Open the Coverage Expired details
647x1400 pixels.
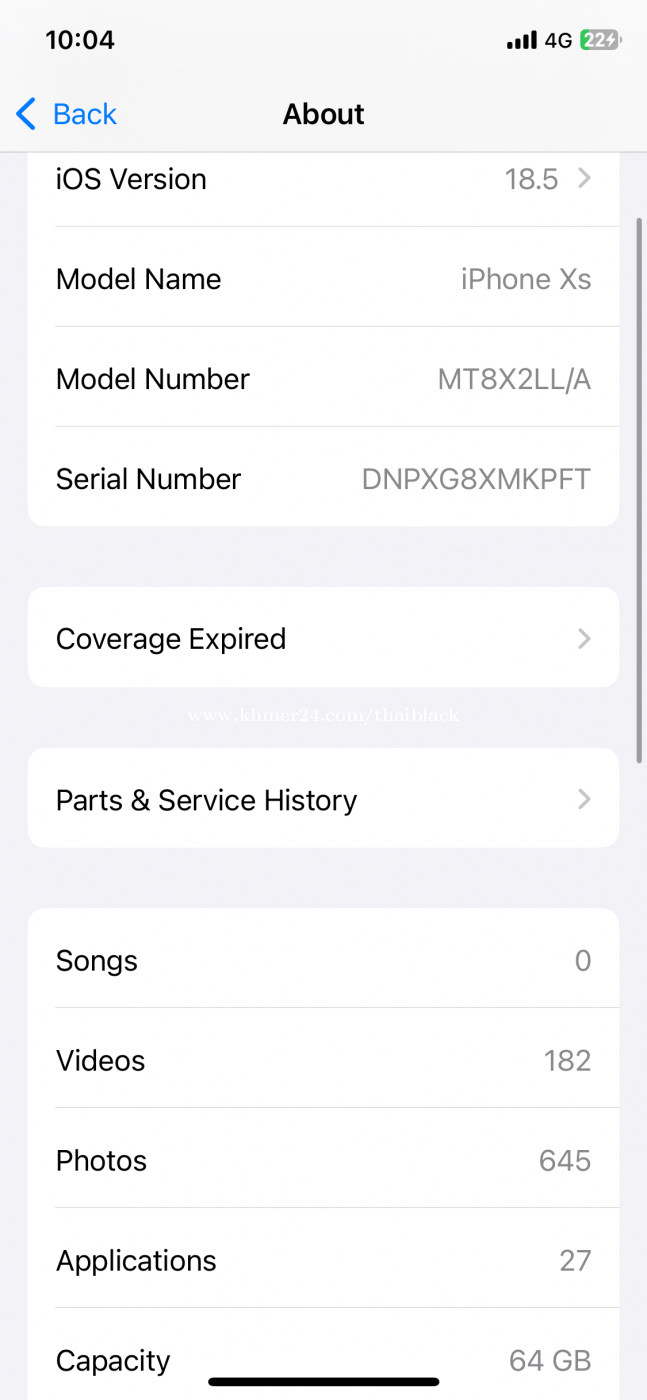[323, 638]
